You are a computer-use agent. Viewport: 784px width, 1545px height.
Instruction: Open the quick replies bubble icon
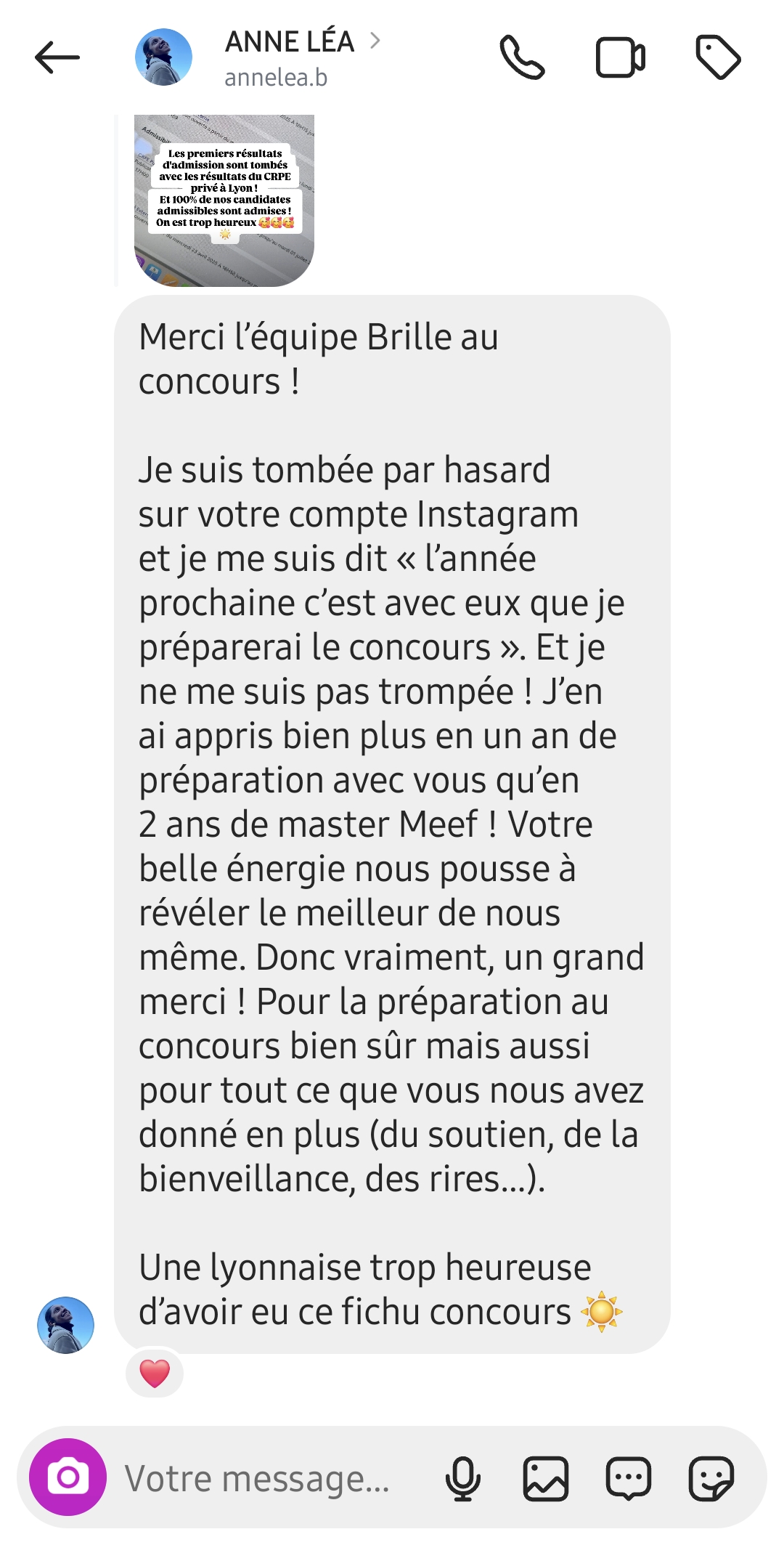pyautogui.click(x=629, y=1478)
